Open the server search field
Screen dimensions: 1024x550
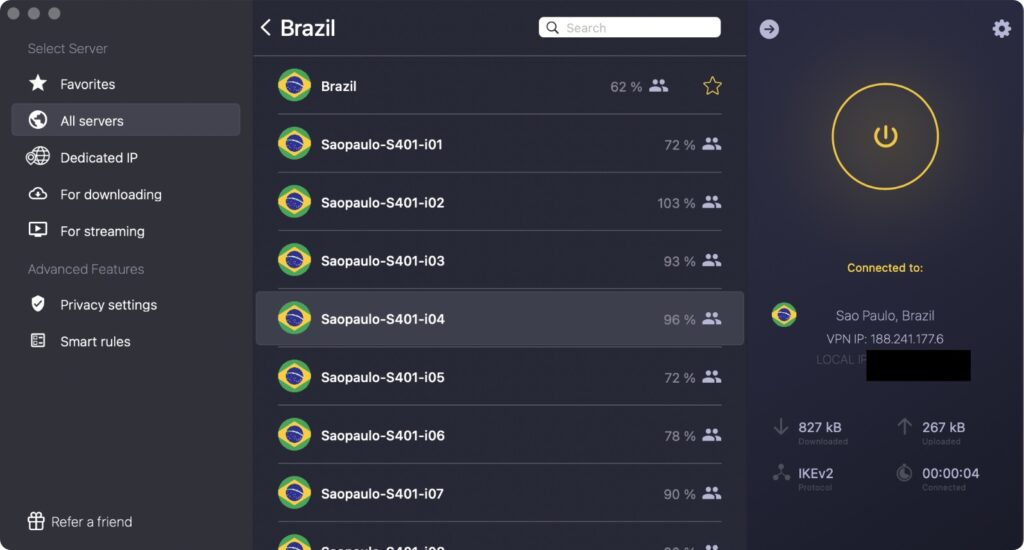[630, 28]
